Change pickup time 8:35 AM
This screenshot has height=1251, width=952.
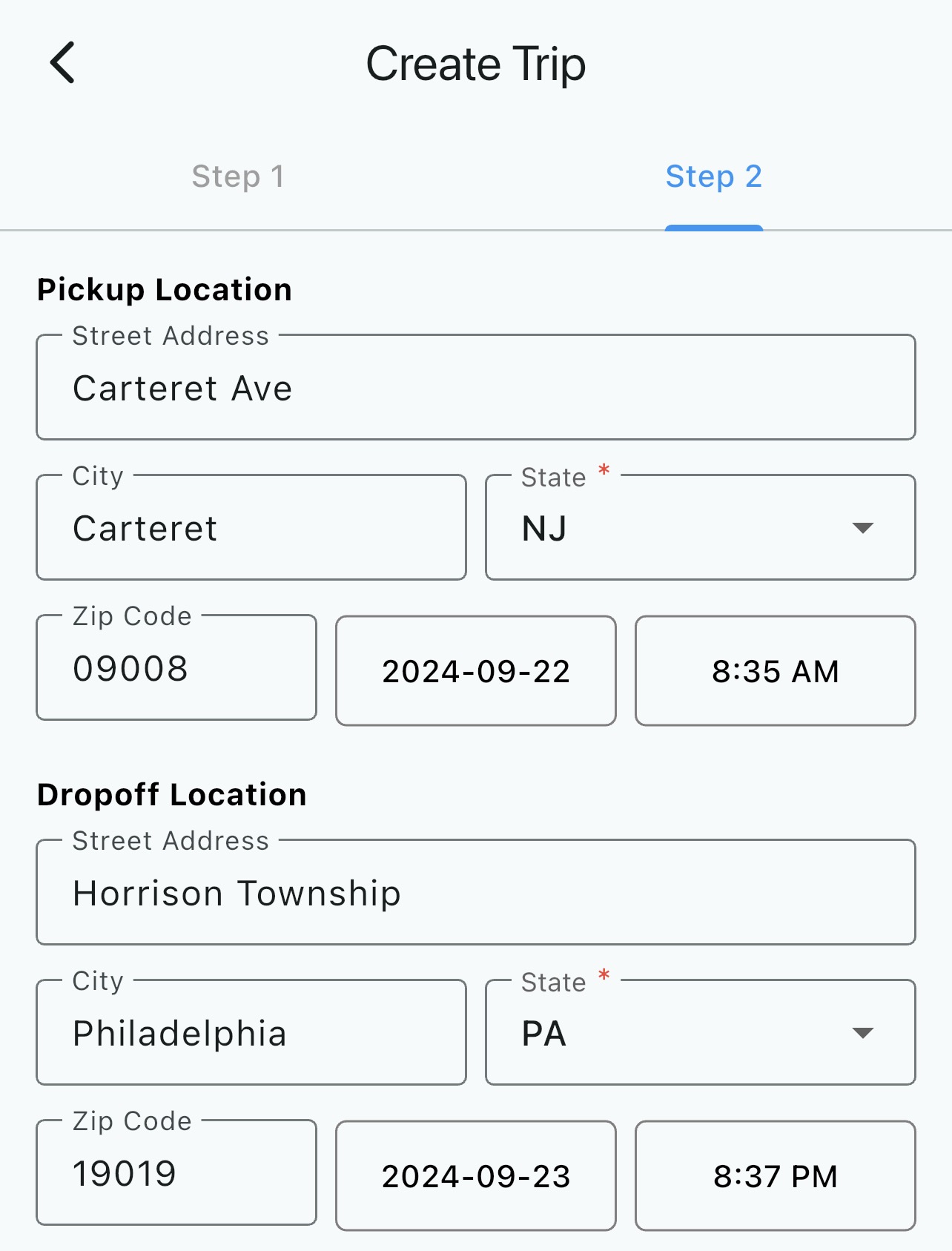[x=775, y=671]
